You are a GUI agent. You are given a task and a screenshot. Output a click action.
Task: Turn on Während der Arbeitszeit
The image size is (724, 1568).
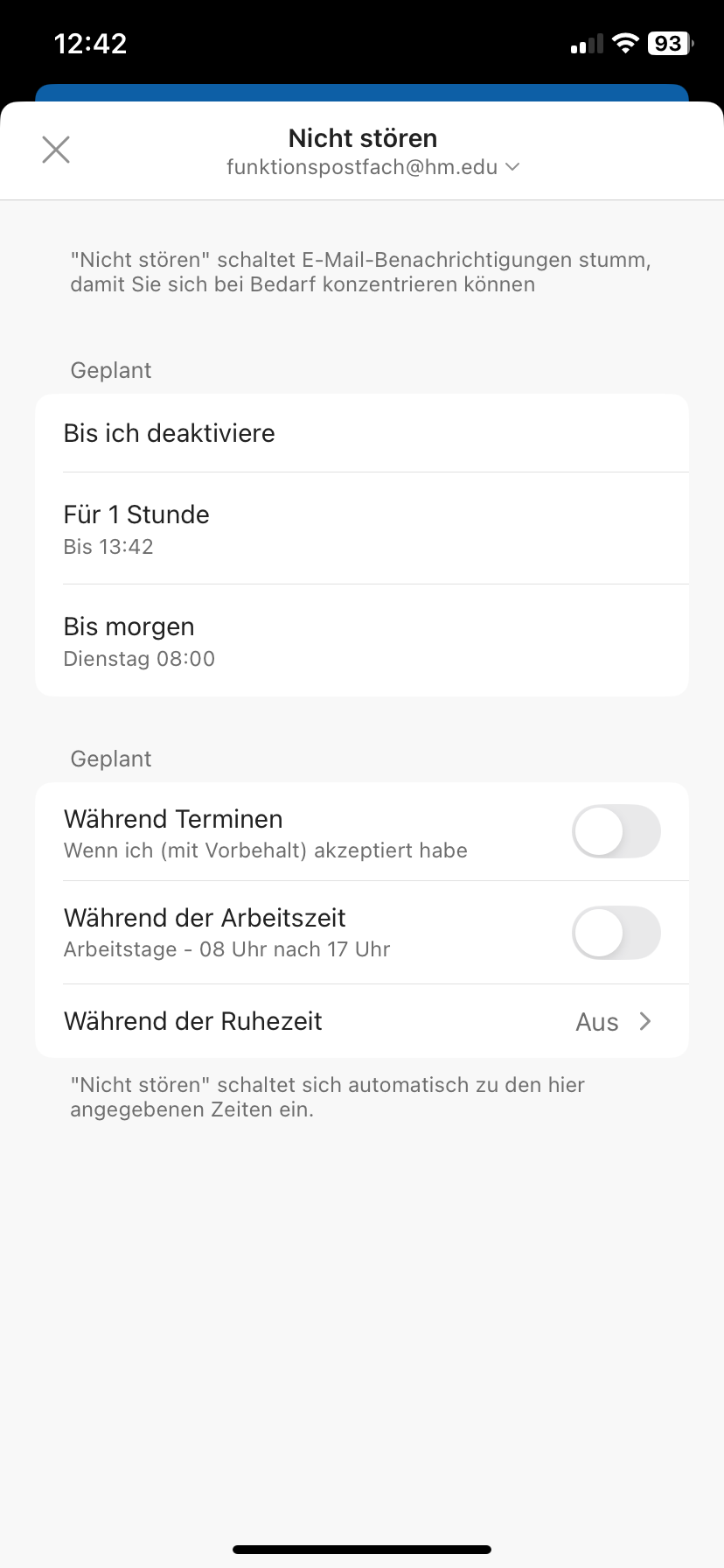[616, 933]
